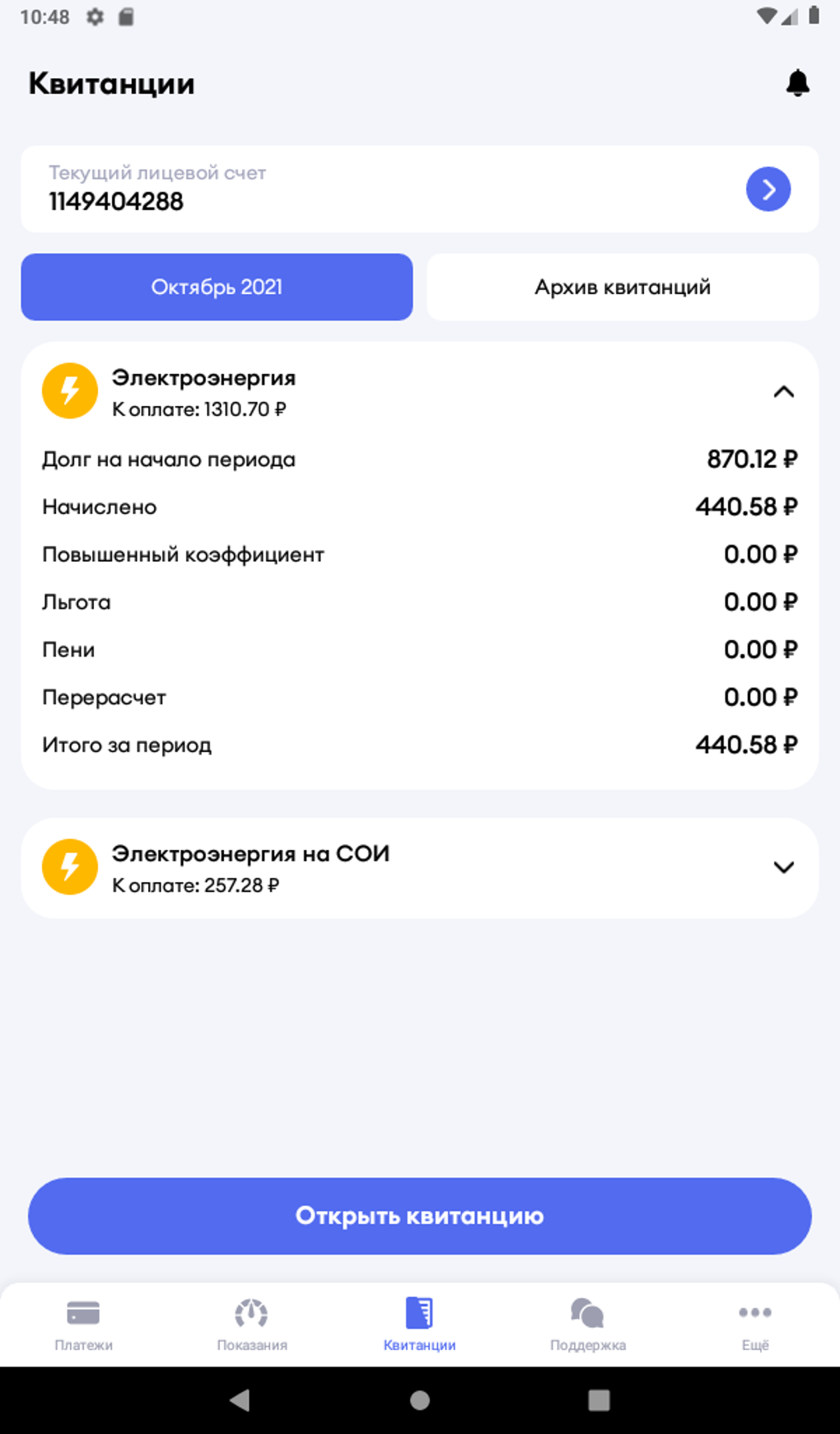
Task: Tap Открыть квитанцию button
Action: [420, 1216]
